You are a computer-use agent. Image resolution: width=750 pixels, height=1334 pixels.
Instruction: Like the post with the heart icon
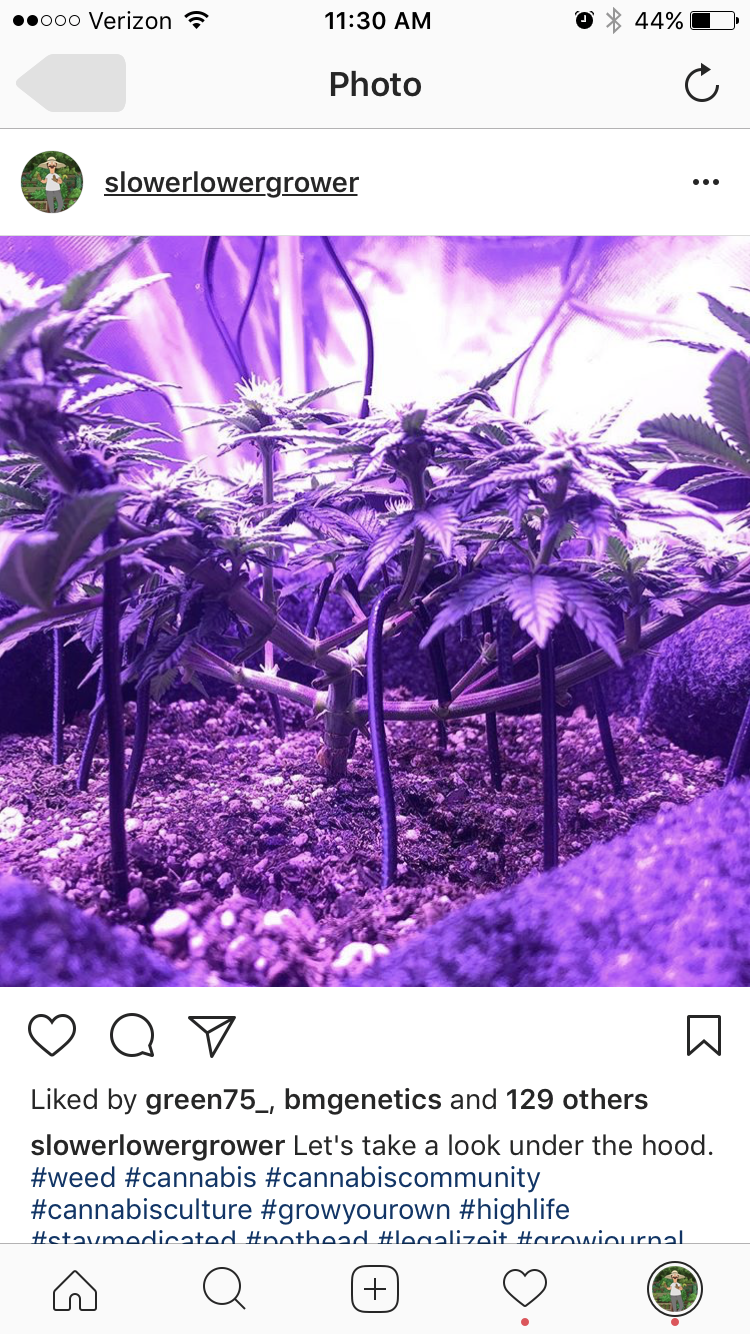[52, 1036]
